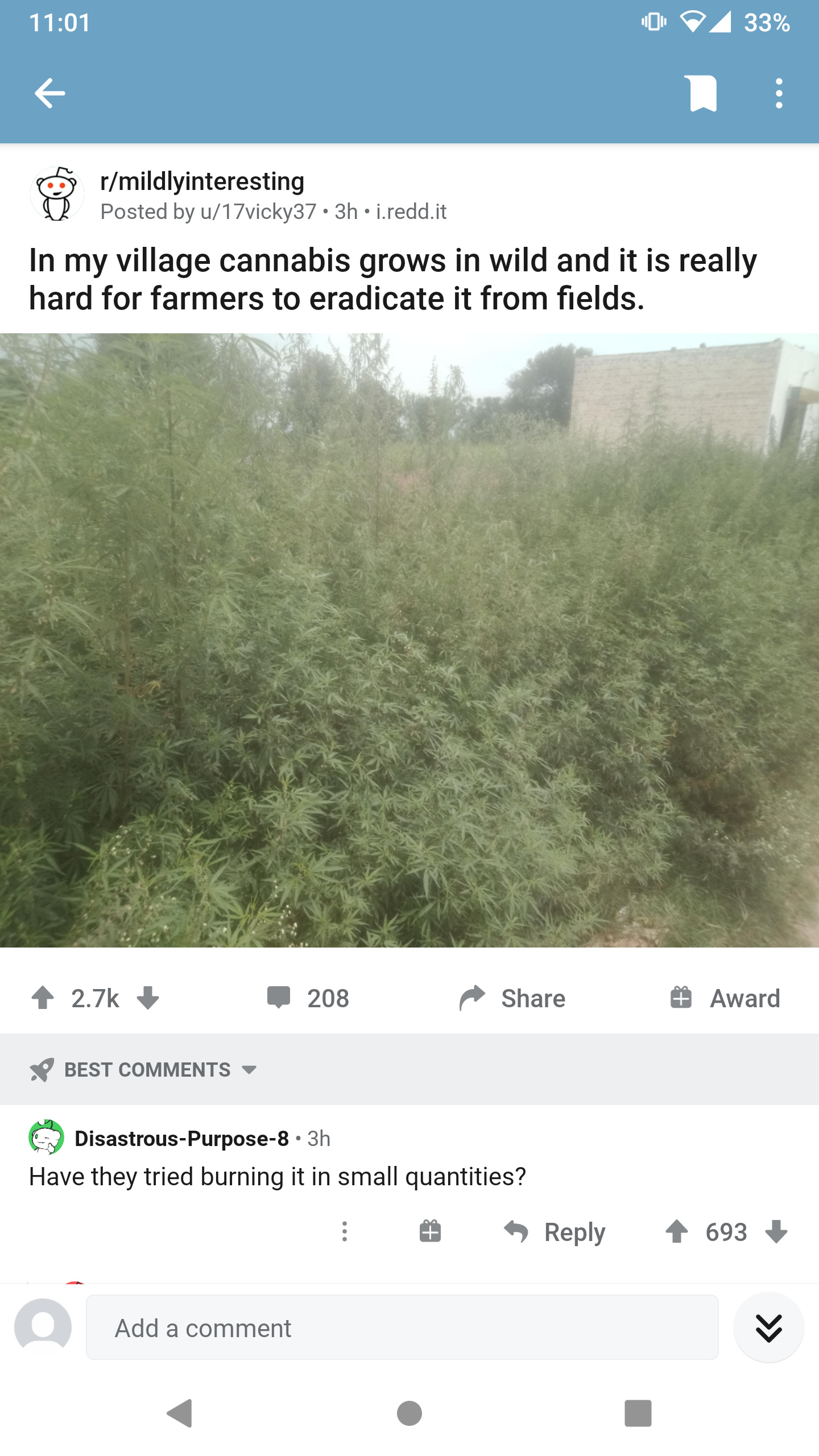Open the 208 comments

308,998
